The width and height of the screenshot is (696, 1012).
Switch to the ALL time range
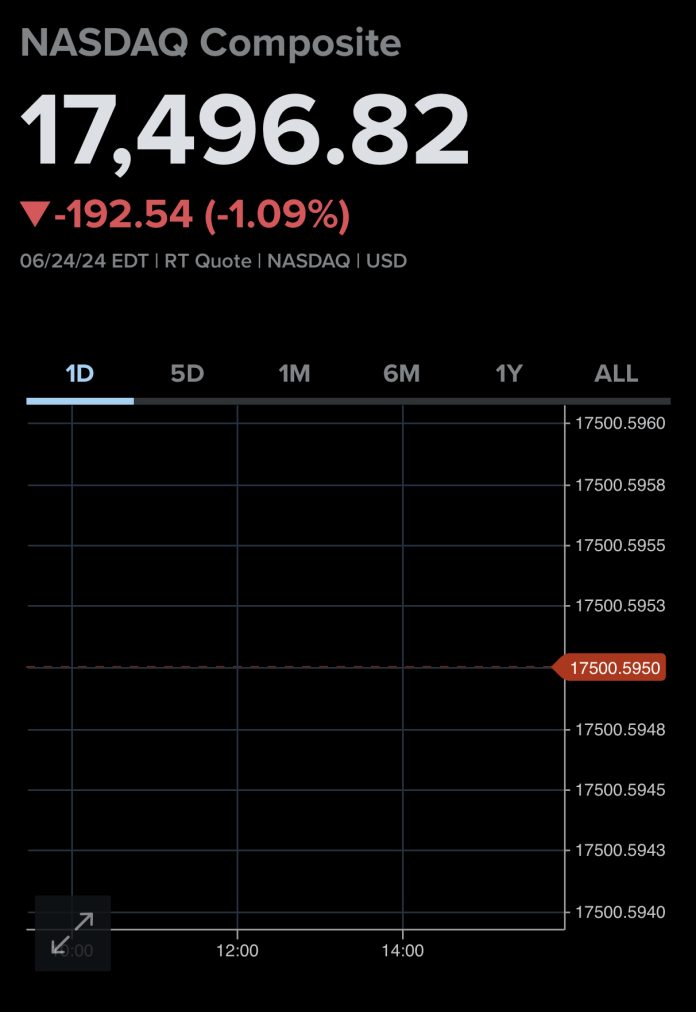pos(616,374)
